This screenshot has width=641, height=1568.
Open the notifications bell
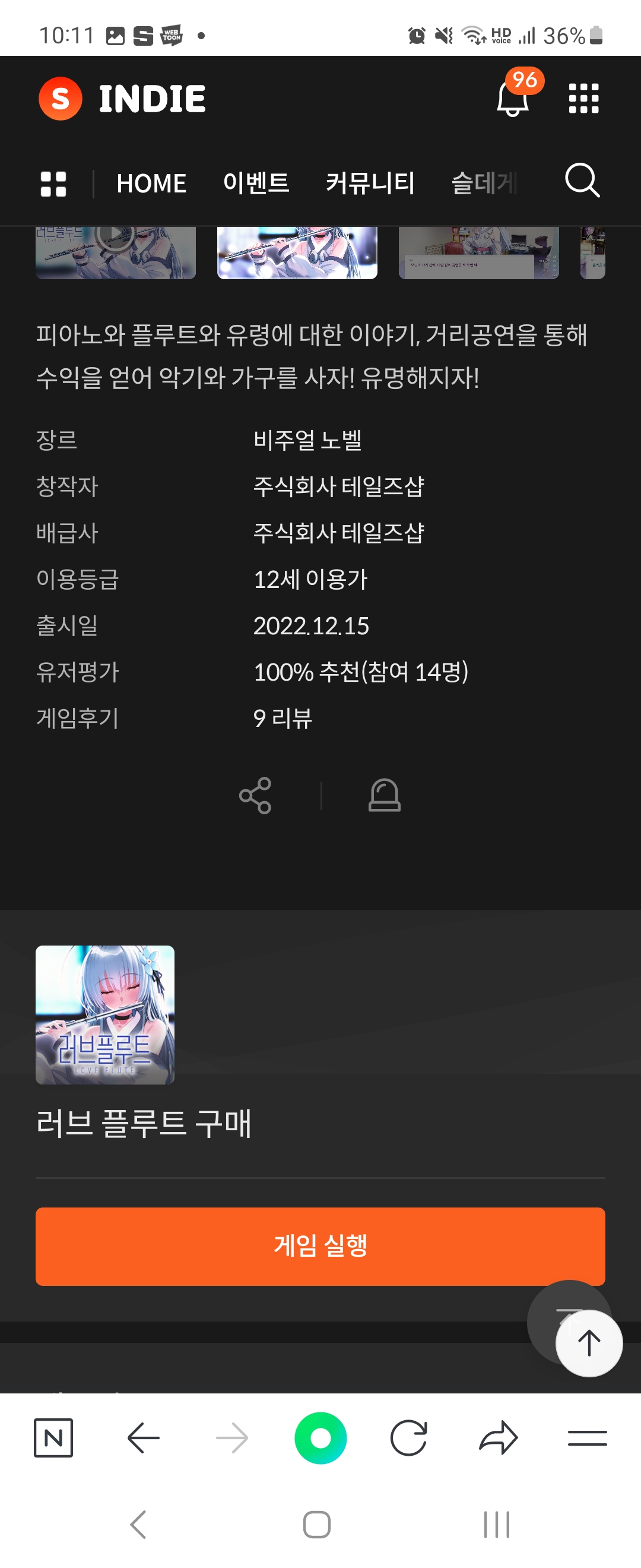point(513,99)
